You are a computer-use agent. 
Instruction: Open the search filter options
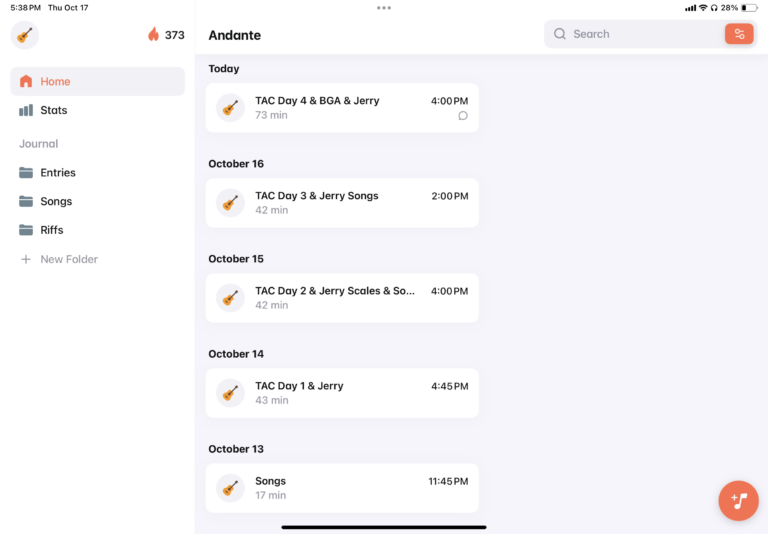739,34
